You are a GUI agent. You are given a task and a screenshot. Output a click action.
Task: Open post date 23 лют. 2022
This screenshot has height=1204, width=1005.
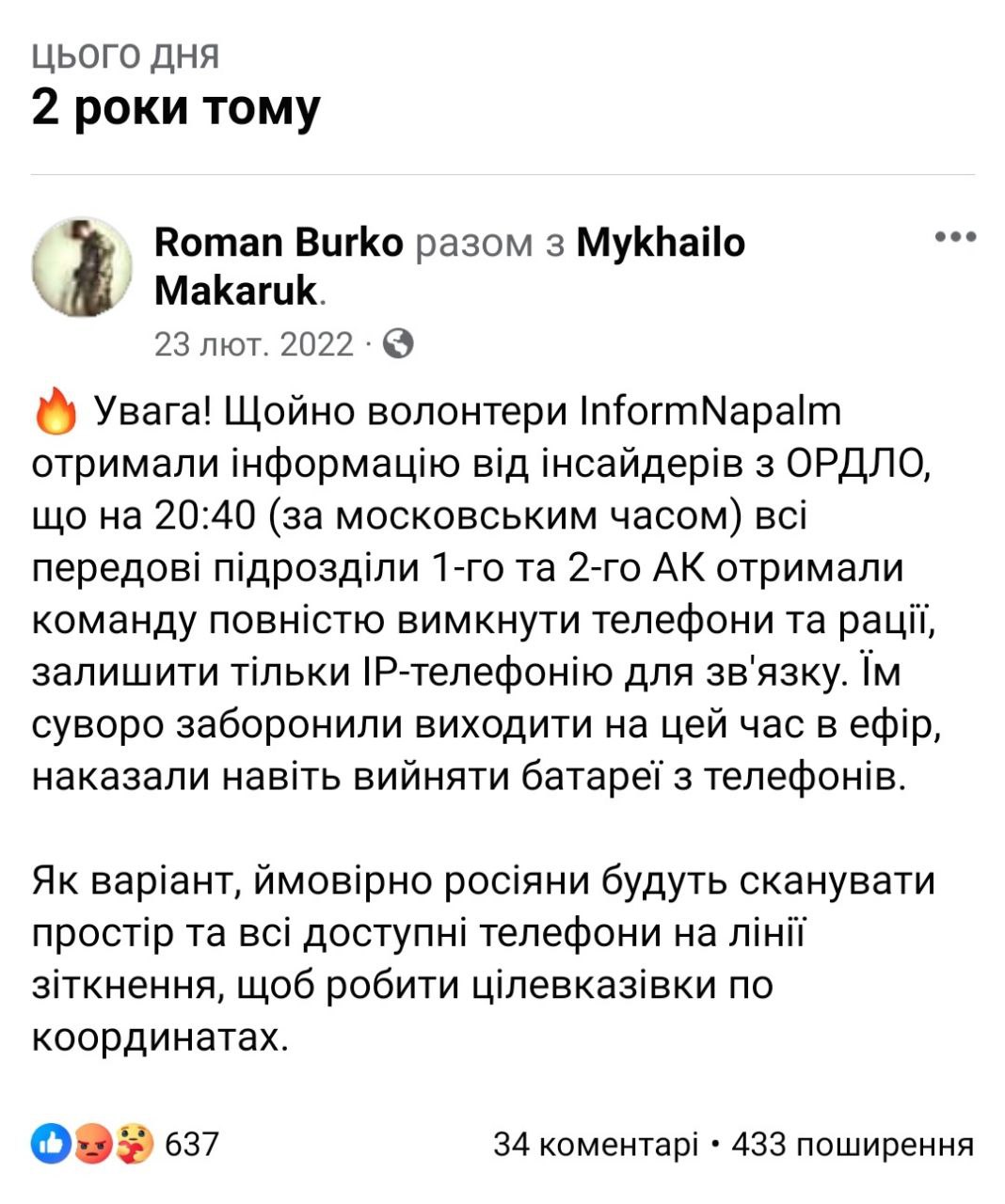[x=253, y=344]
